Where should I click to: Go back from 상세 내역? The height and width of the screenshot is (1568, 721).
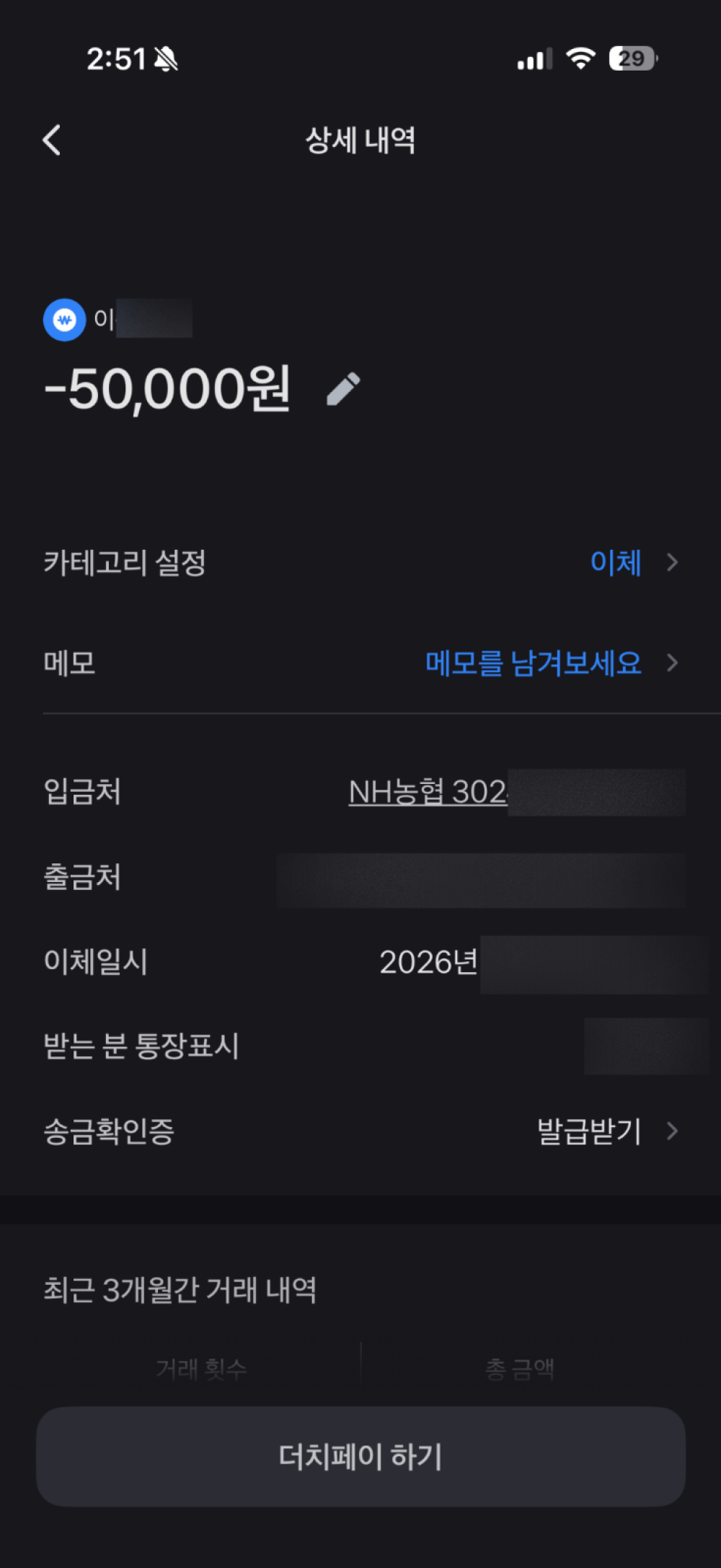[x=52, y=140]
